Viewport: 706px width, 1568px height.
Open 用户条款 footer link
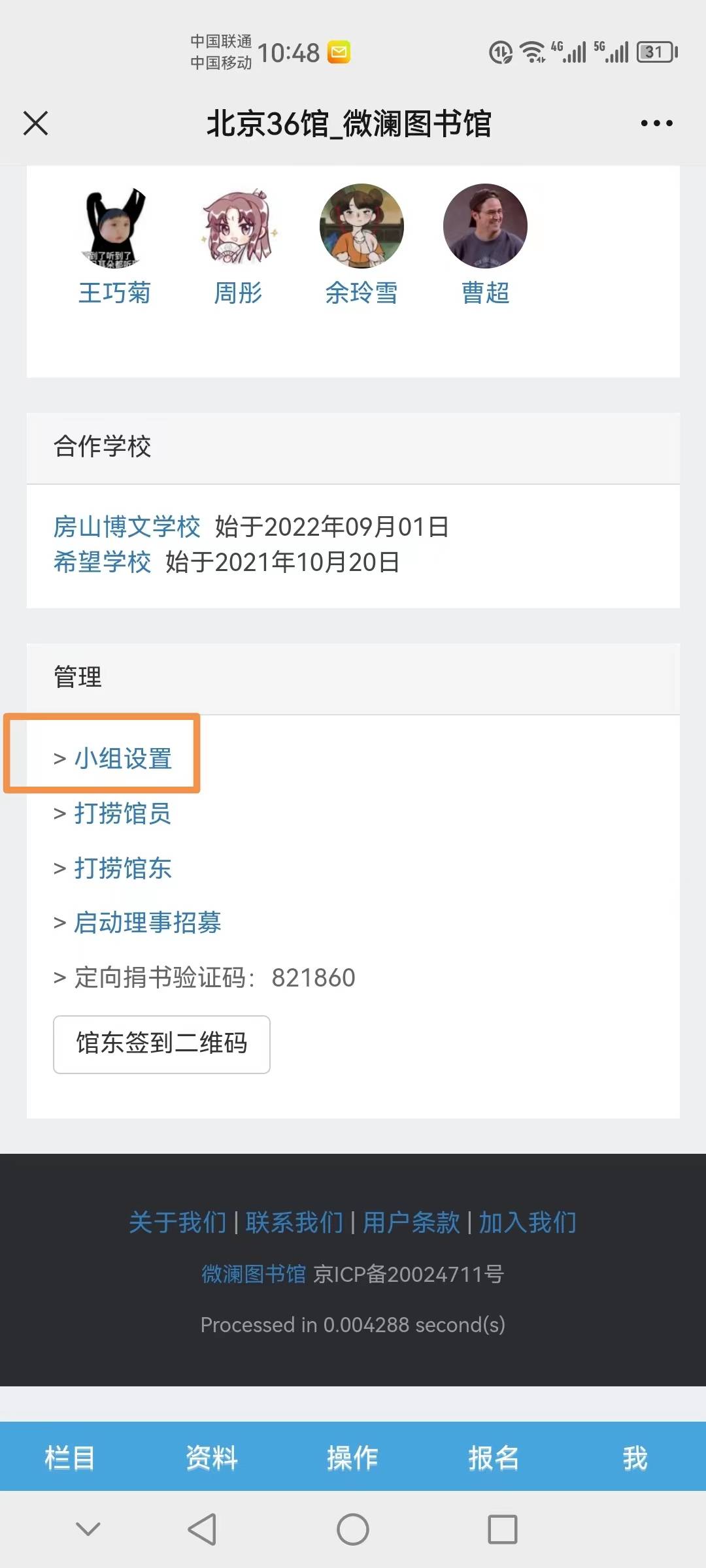point(411,1222)
